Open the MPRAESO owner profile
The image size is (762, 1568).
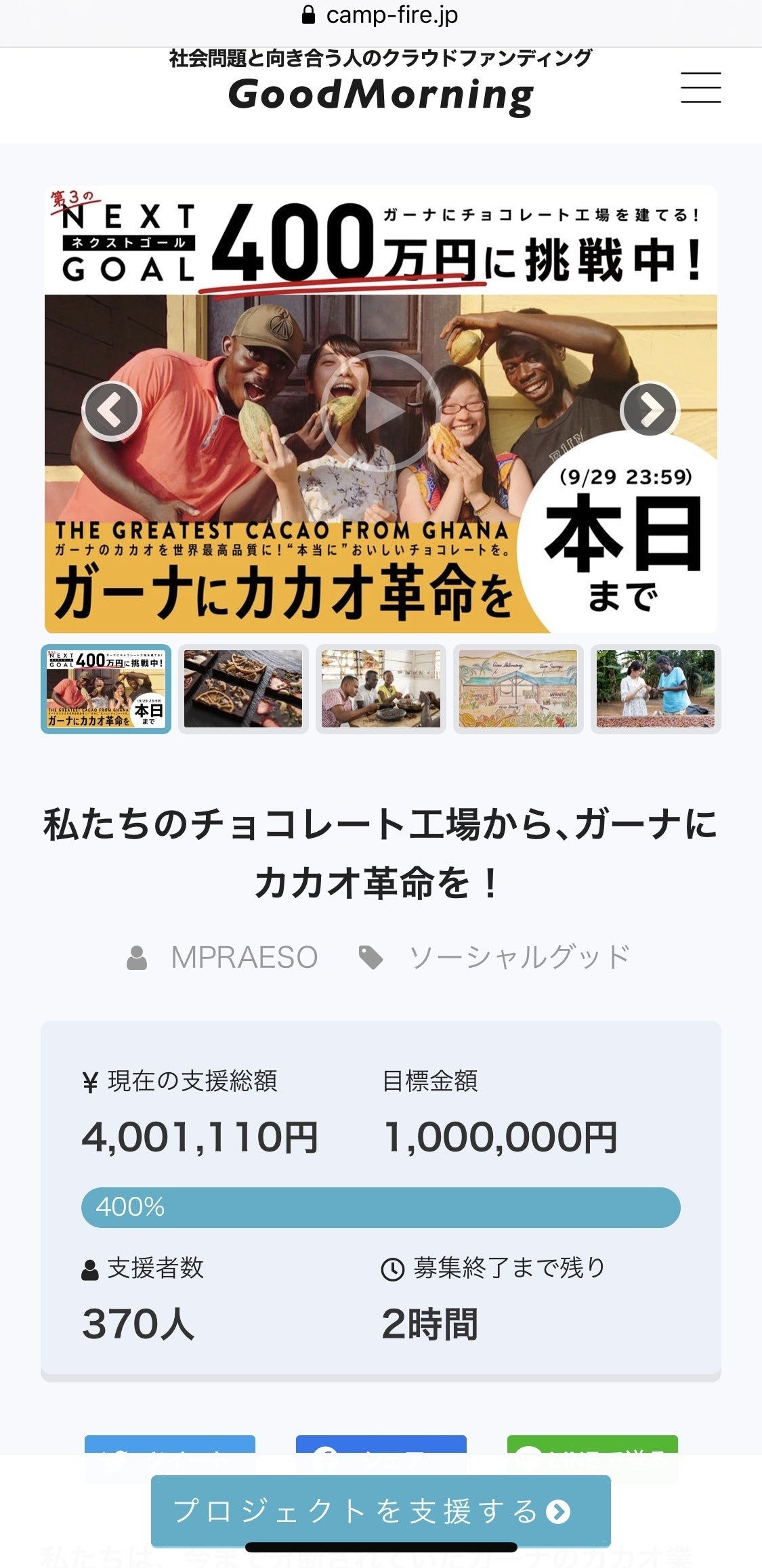[x=244, y=957]
